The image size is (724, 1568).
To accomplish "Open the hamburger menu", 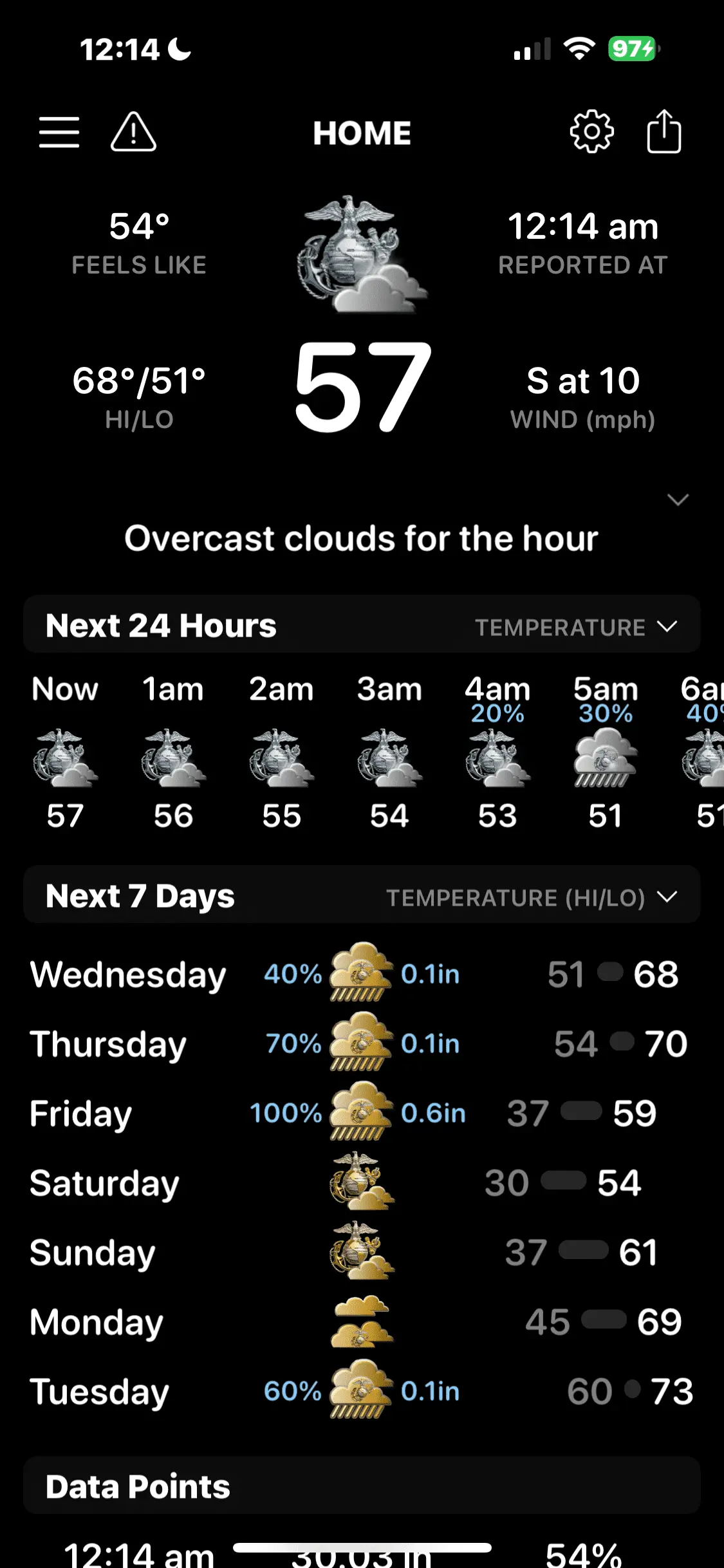I will 59,133.
